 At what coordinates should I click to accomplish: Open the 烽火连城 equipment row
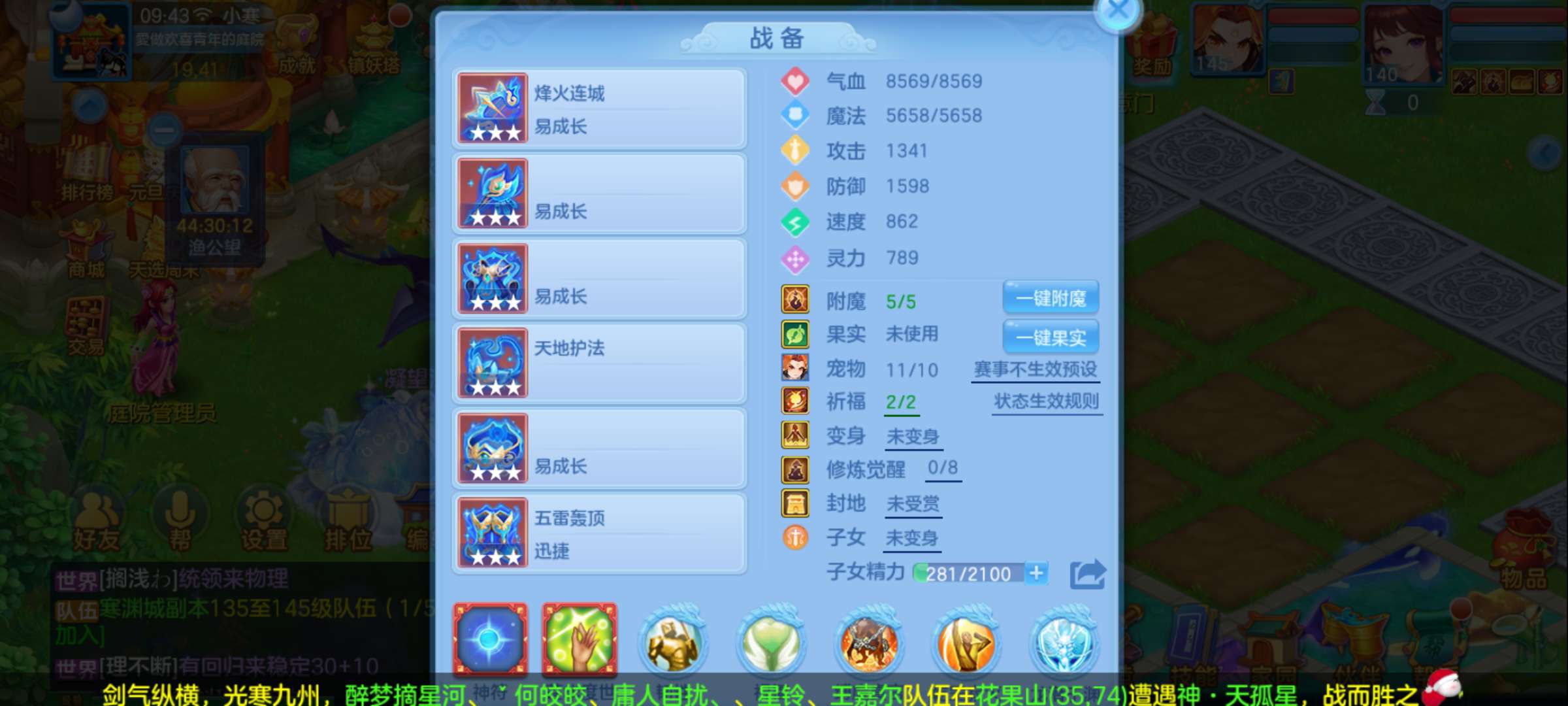[x=599, y=109]
